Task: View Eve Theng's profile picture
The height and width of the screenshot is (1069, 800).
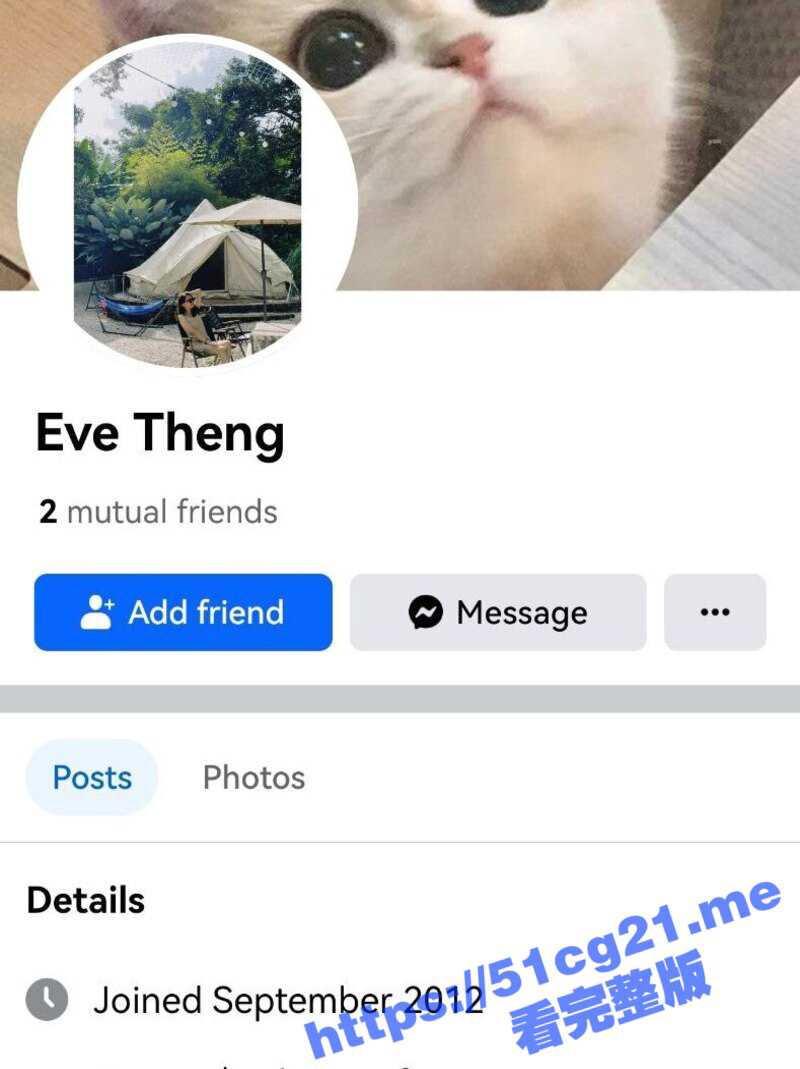Action: pos(187,205)
